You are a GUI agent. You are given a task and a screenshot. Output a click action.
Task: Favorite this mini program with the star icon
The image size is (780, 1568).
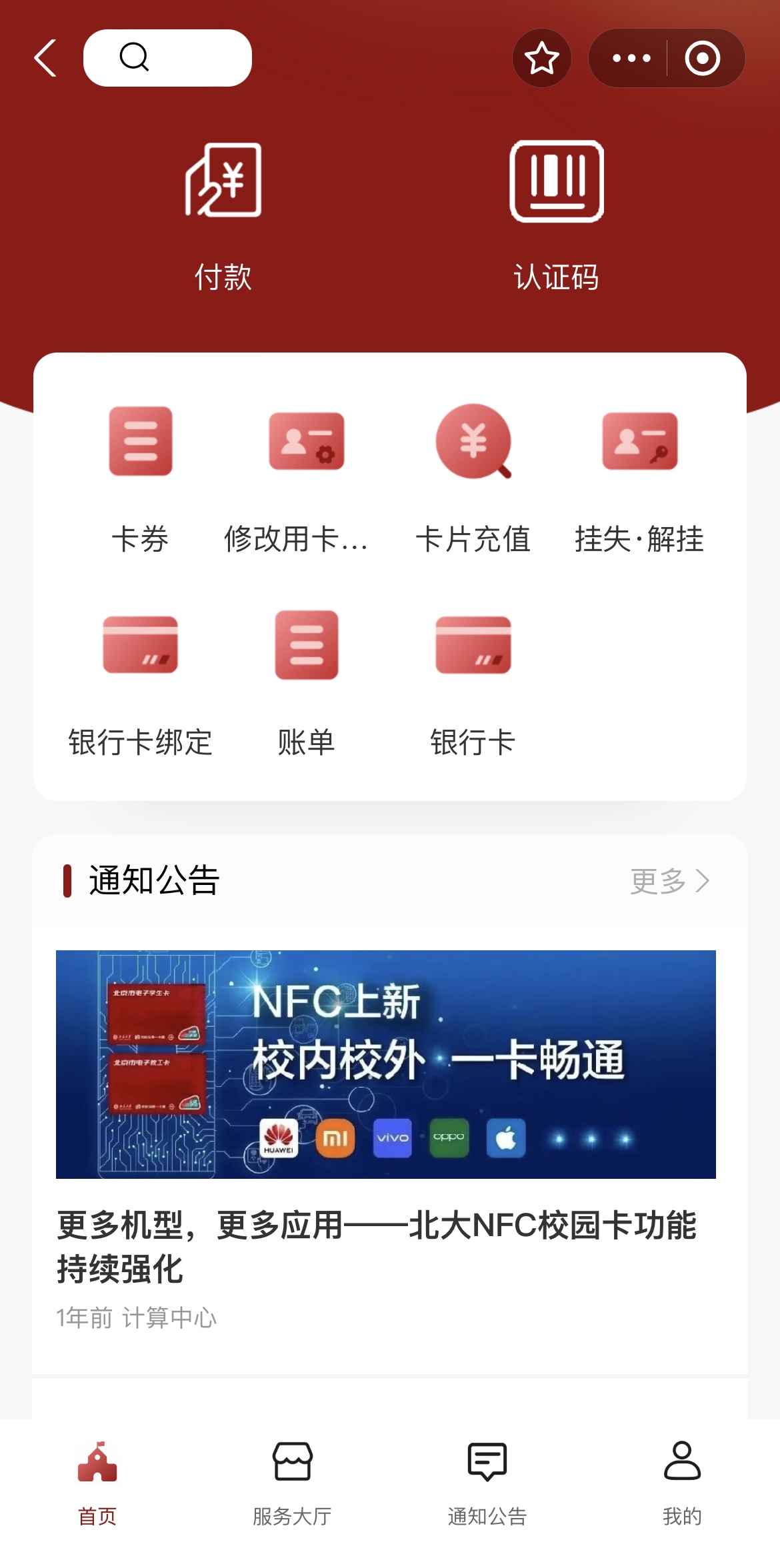[541, 58]
